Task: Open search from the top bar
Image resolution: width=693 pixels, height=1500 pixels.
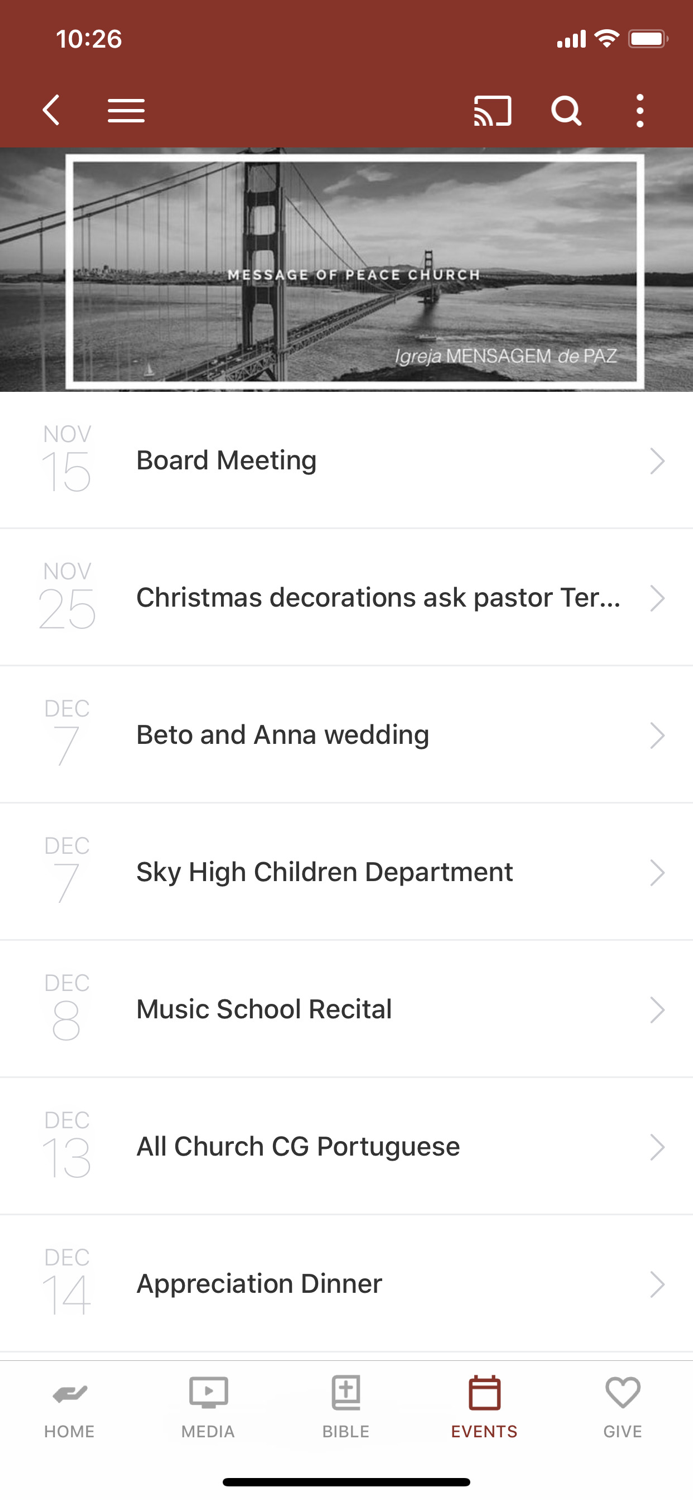Action: [566, 110]
